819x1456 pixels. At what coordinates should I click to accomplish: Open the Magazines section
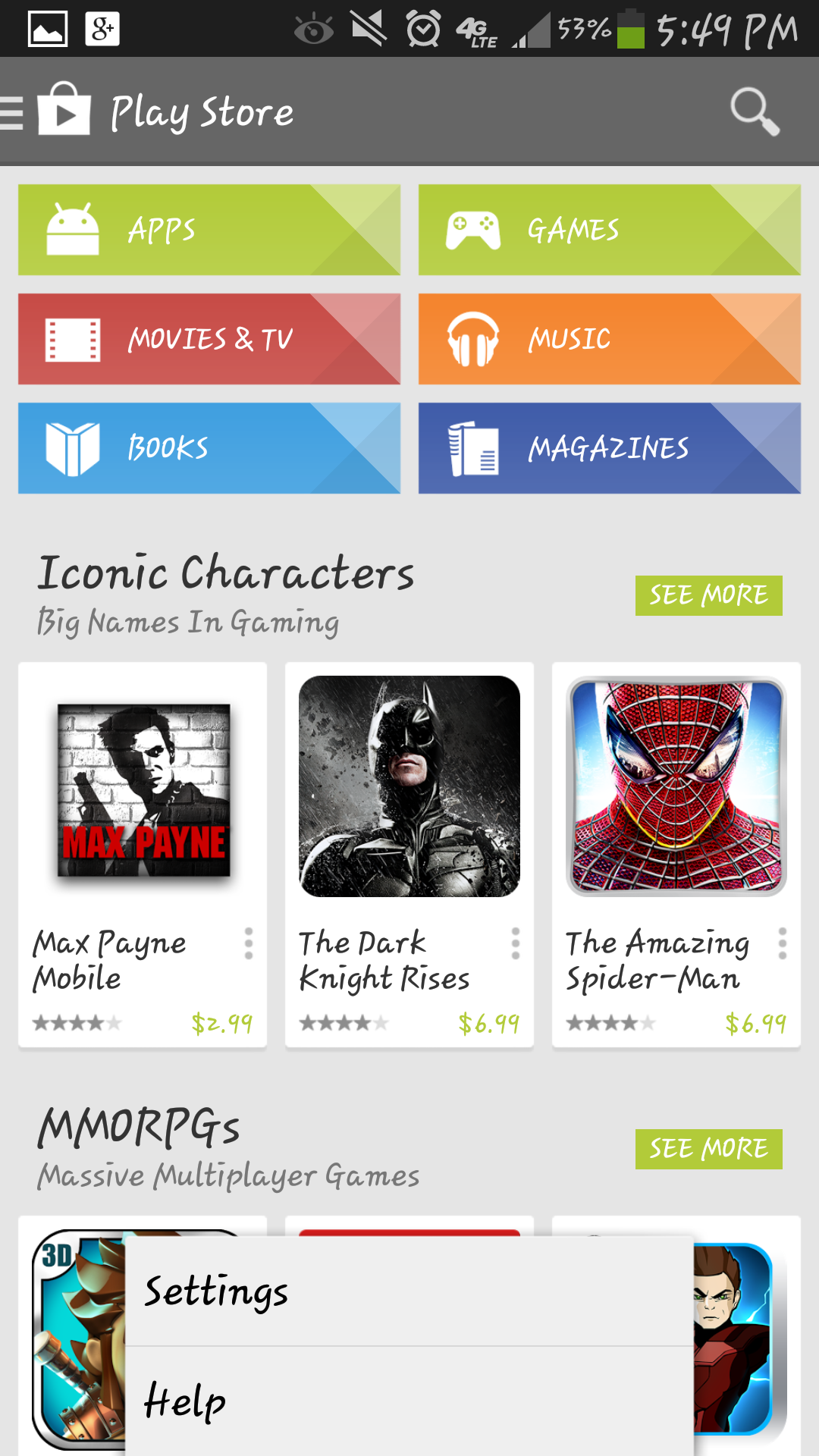coord(609,448)
